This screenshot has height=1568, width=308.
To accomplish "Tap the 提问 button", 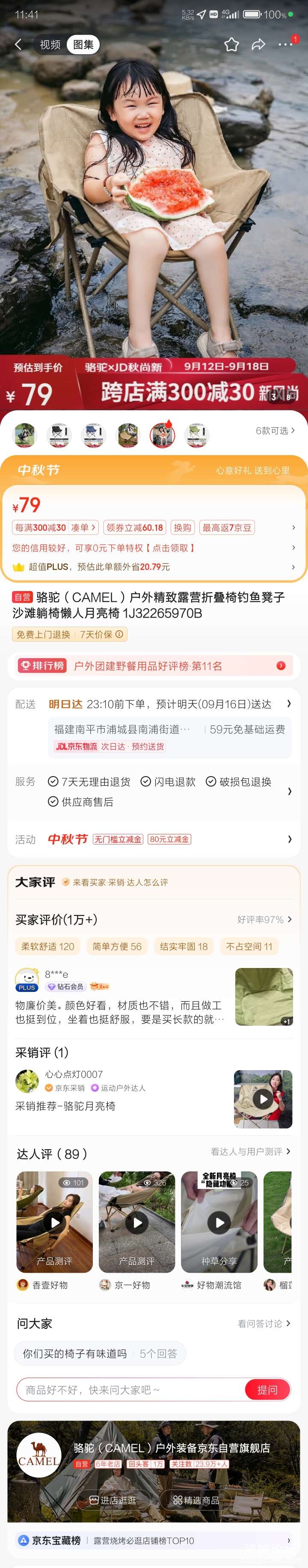I will point(267,1390).
